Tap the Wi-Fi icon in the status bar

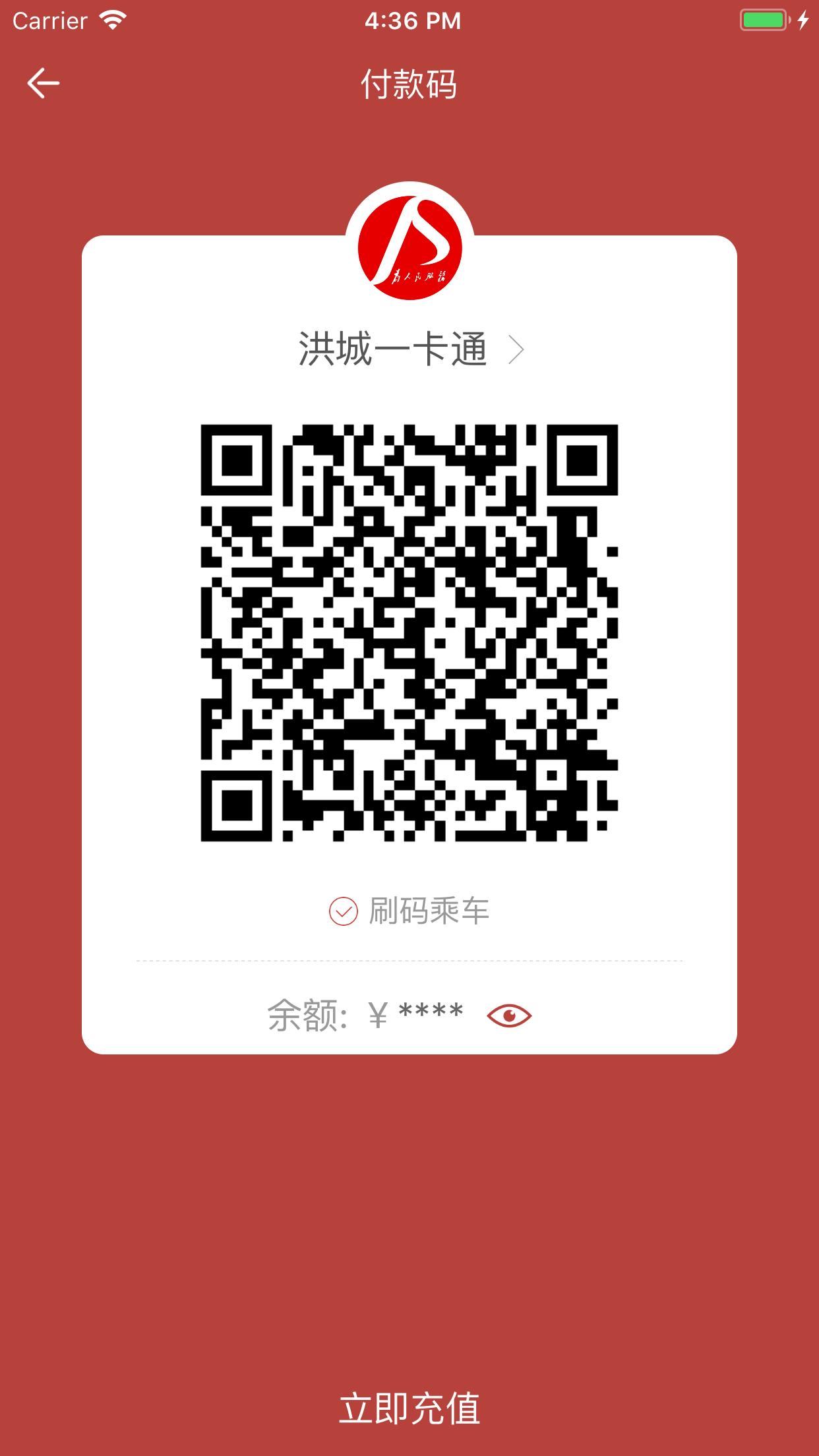[x=112, y=20]
